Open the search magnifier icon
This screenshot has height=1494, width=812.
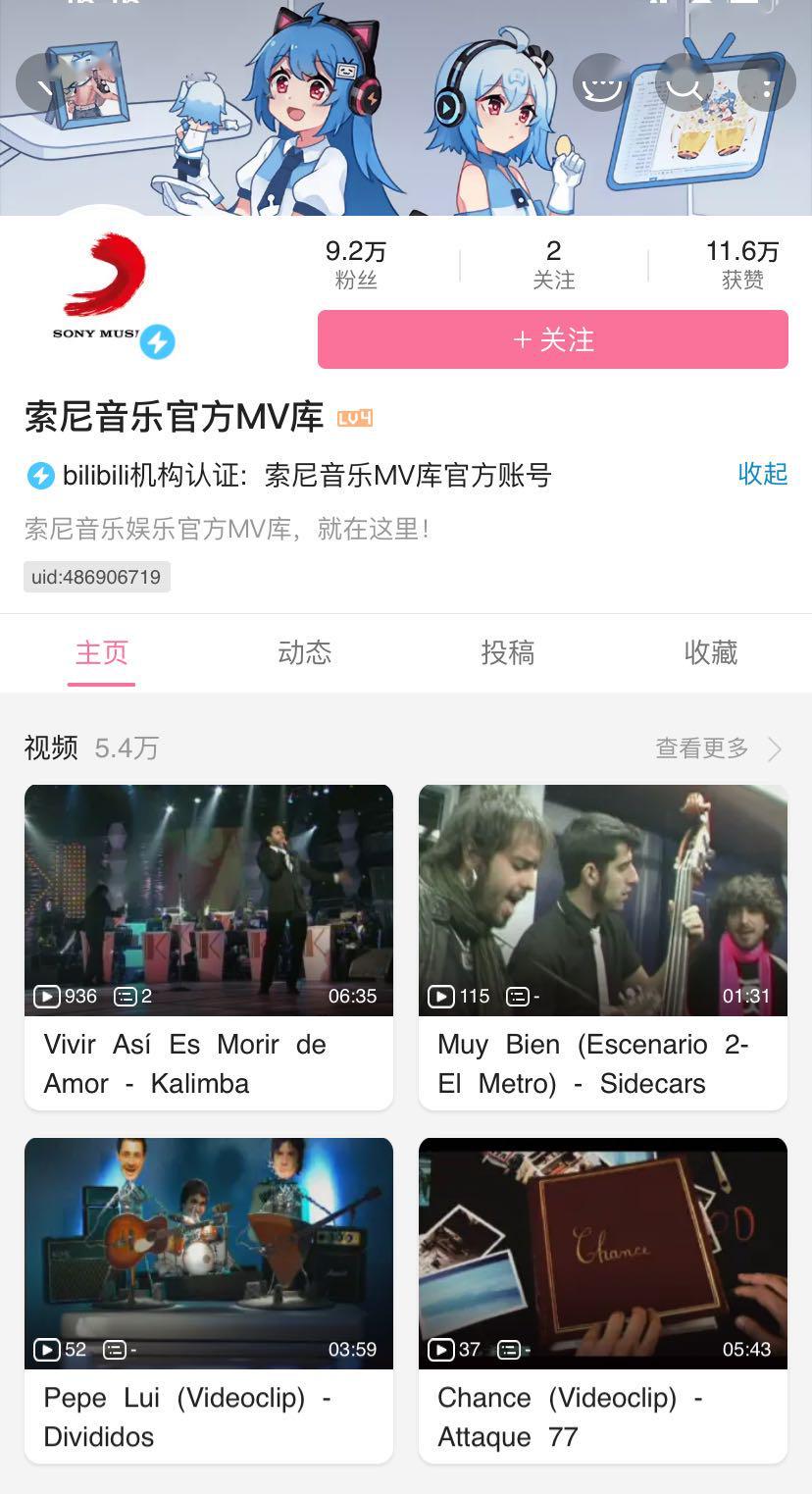point(684,84)
